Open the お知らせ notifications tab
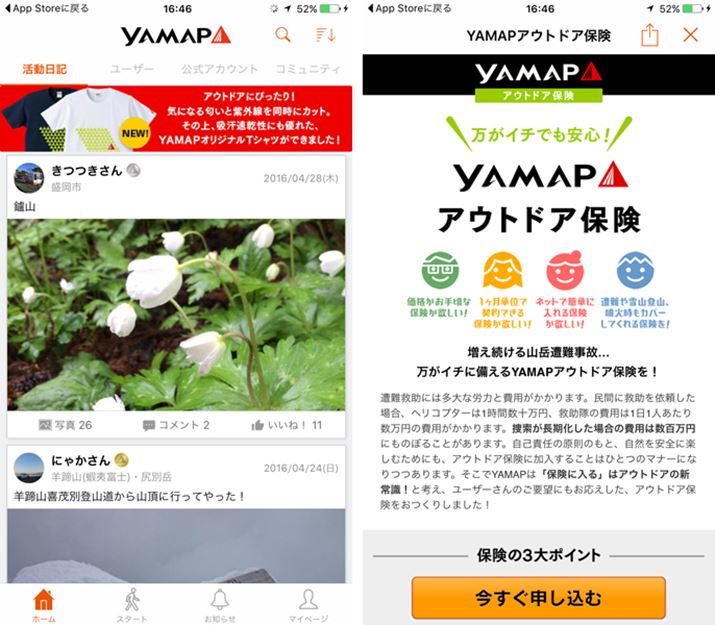The image size is (715, 625). pyautogui.click(x=221, y=604)
